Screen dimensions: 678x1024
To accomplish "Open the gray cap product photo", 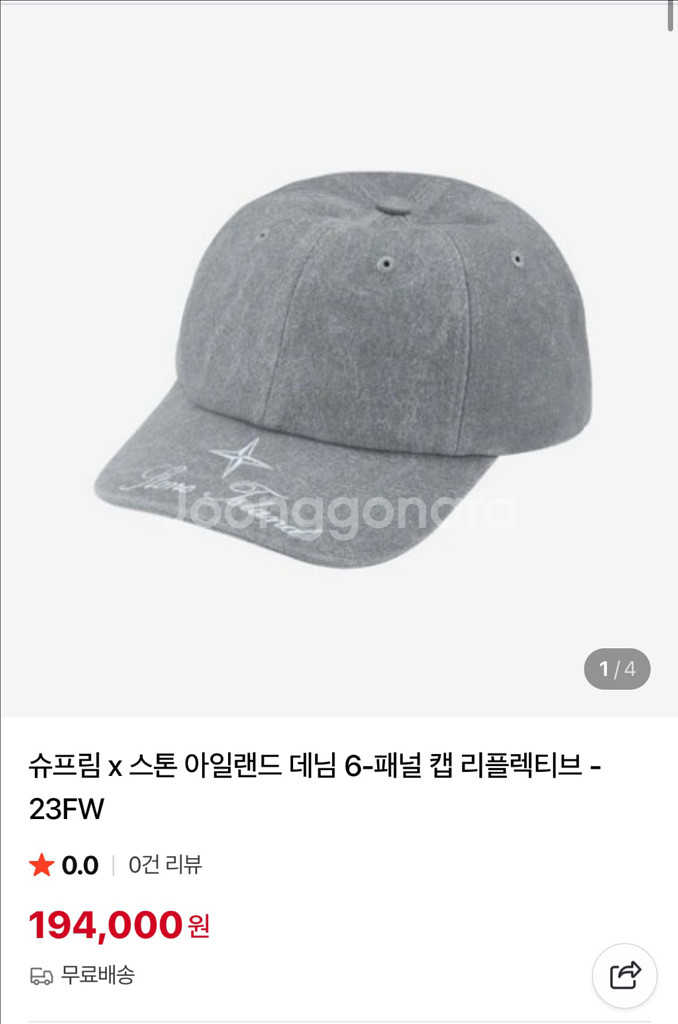I will coord(339,370).
